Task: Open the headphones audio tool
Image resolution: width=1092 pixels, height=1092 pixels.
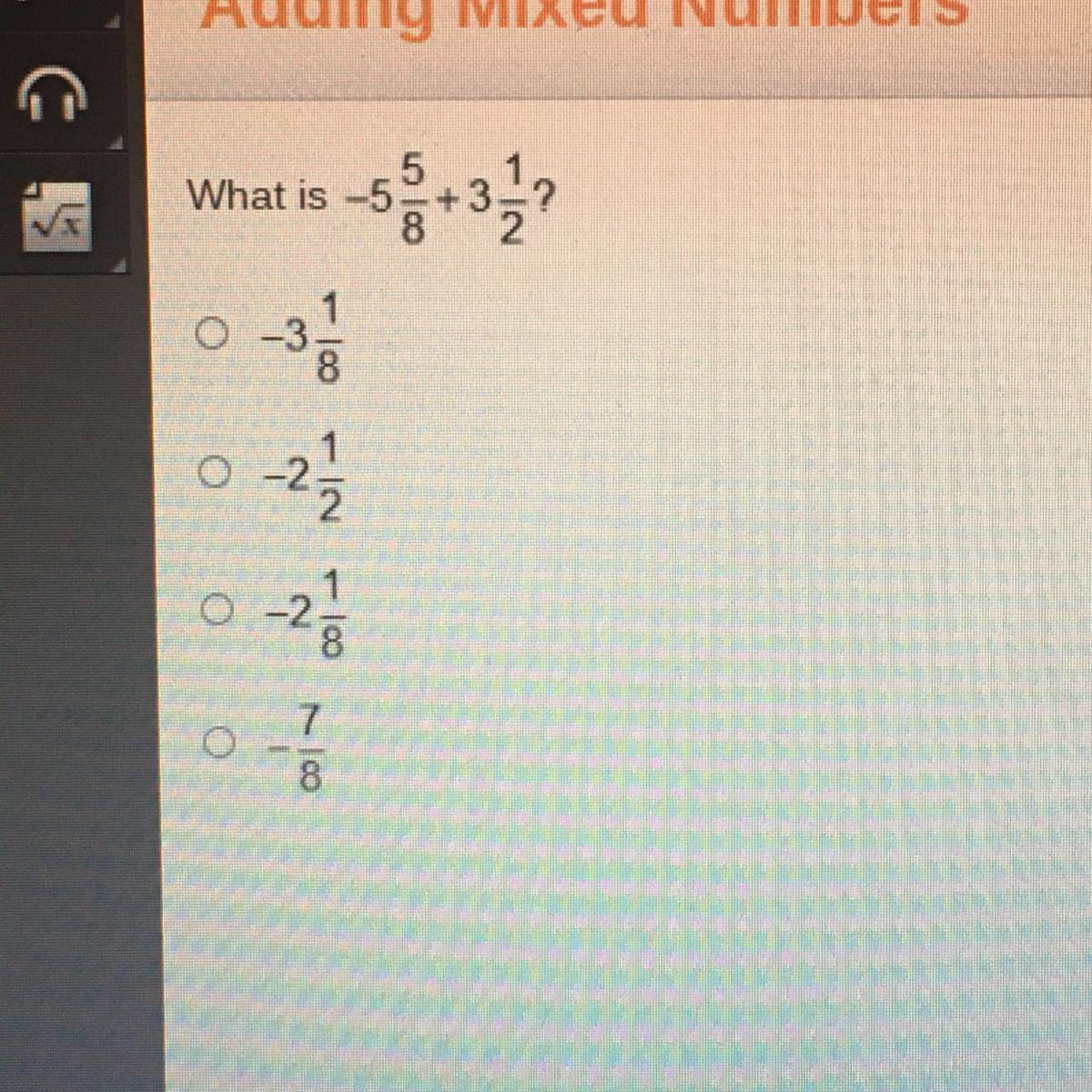Action: point(56,95)
